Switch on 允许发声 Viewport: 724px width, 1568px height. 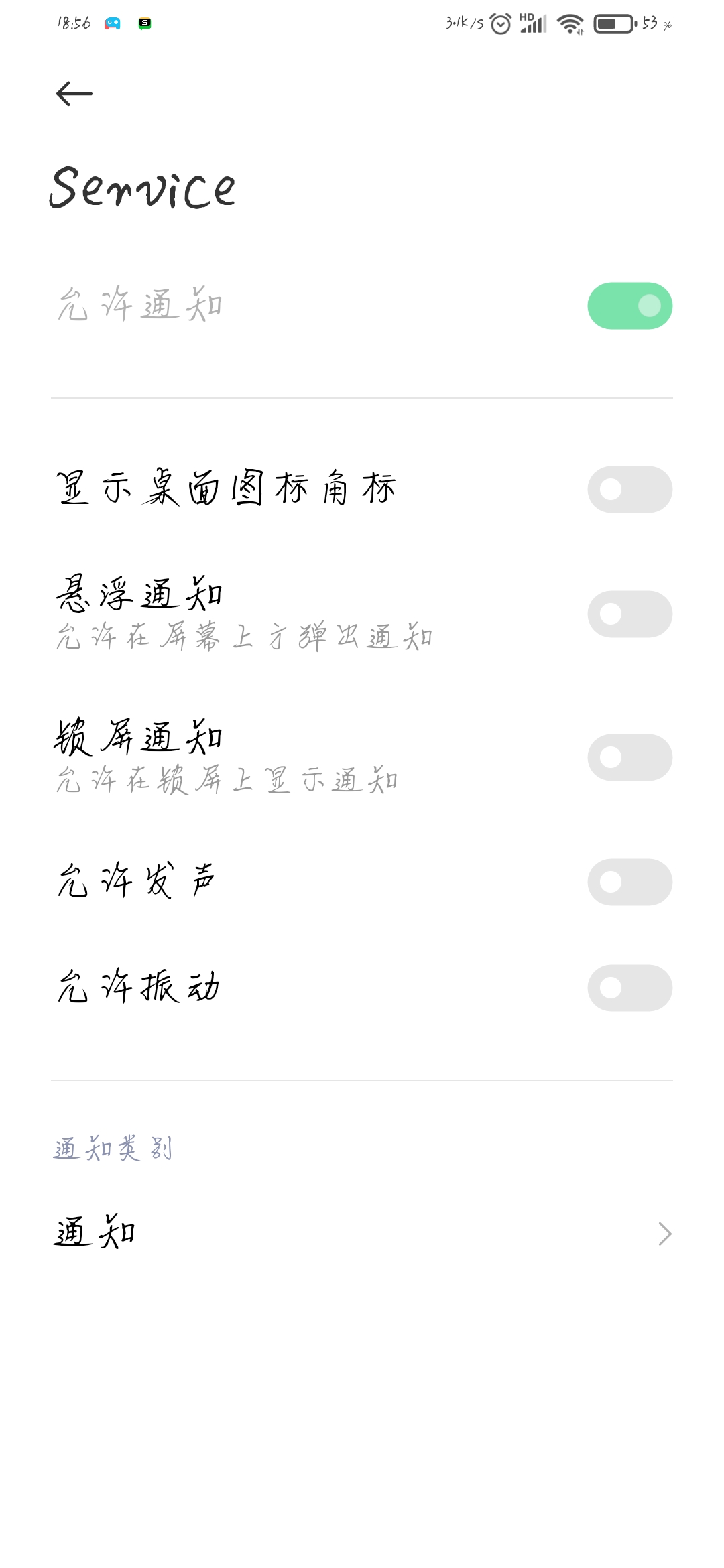tap(629, 882)
